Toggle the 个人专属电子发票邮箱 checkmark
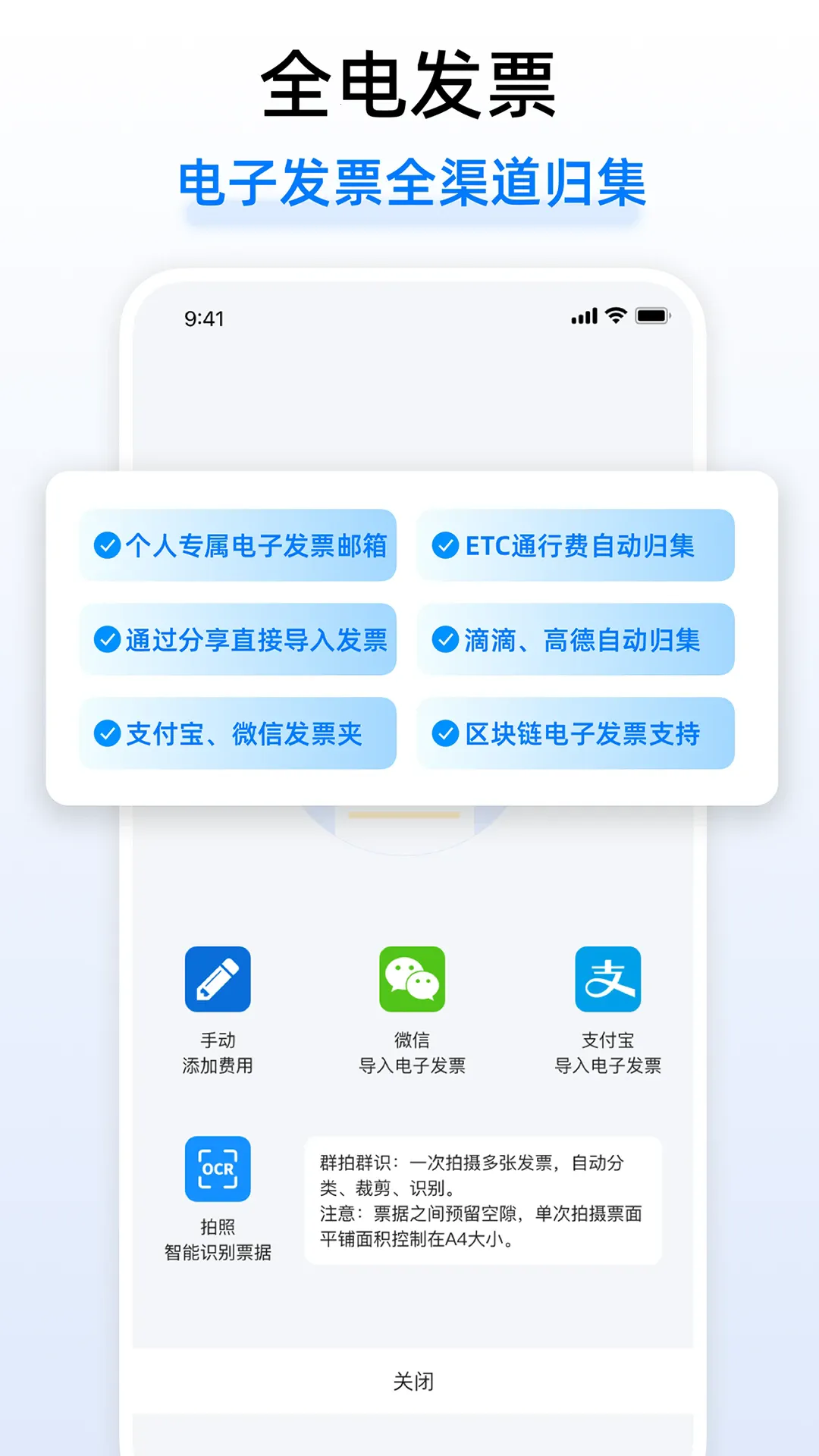Viewport: 819px width, 1456px height. [105, 546]
